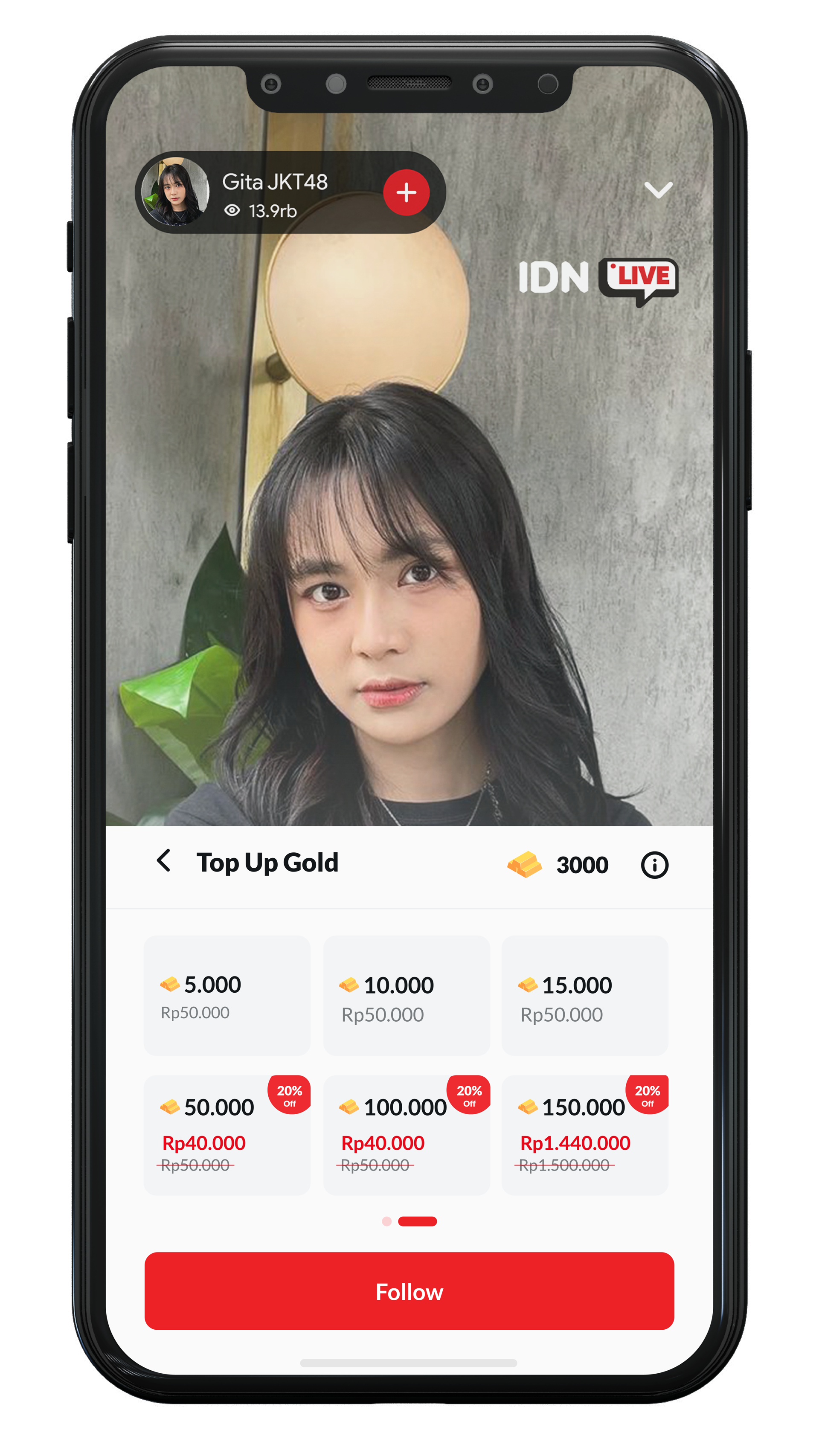Select the 5.000 gold package

tap(227, 995)
